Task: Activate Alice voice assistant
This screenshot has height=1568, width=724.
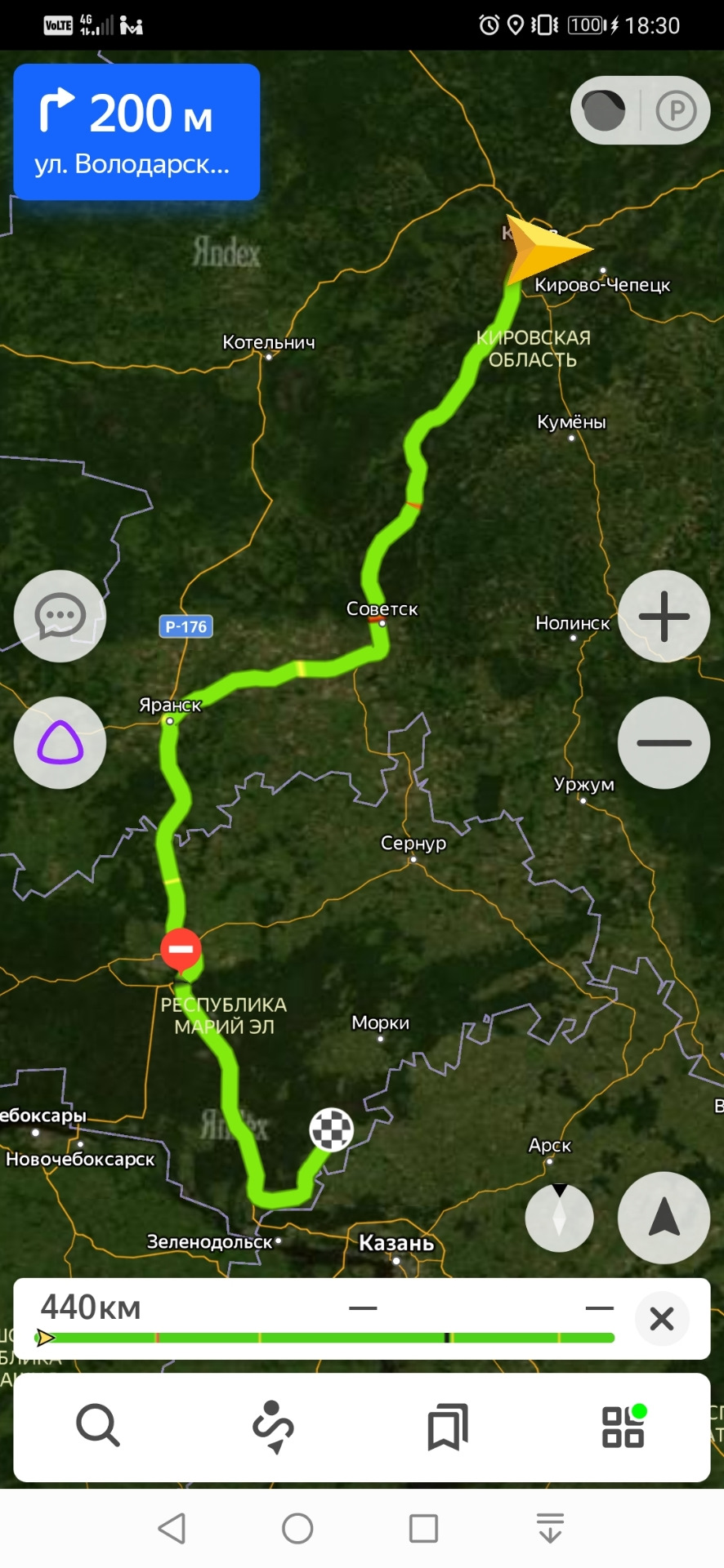Action: [x=60, y=742]
